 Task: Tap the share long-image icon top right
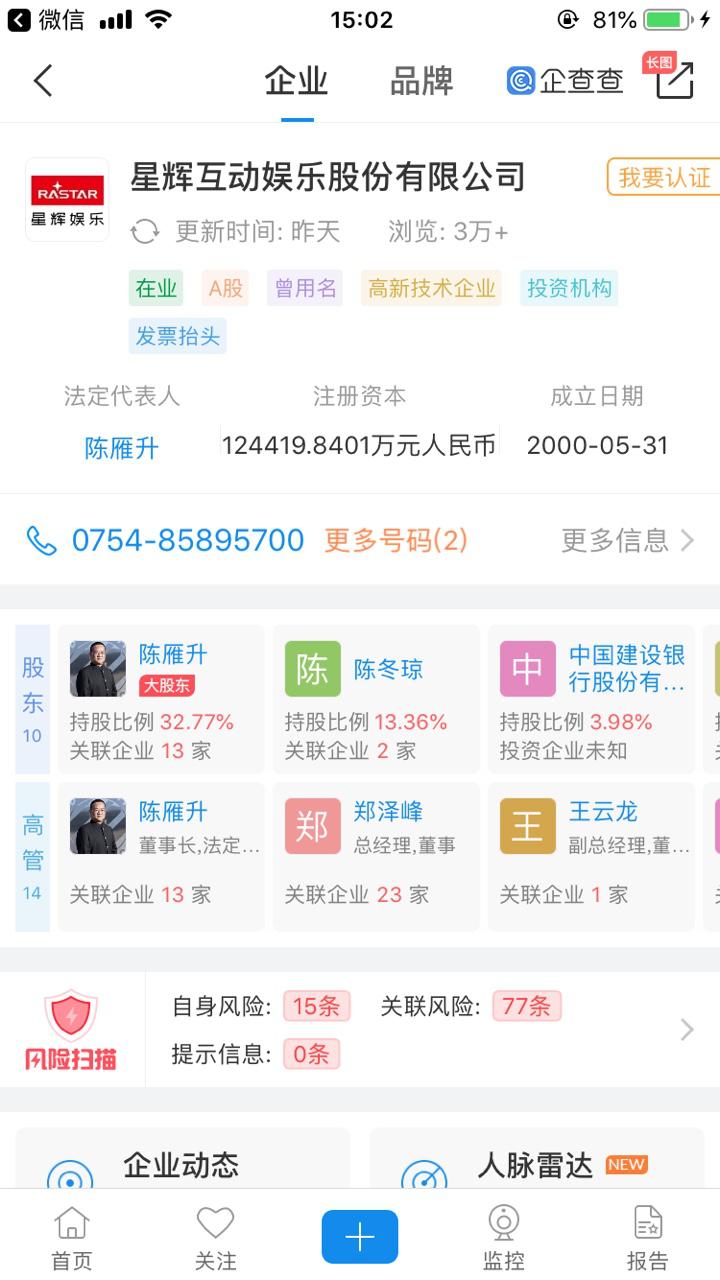click(674, 80)
